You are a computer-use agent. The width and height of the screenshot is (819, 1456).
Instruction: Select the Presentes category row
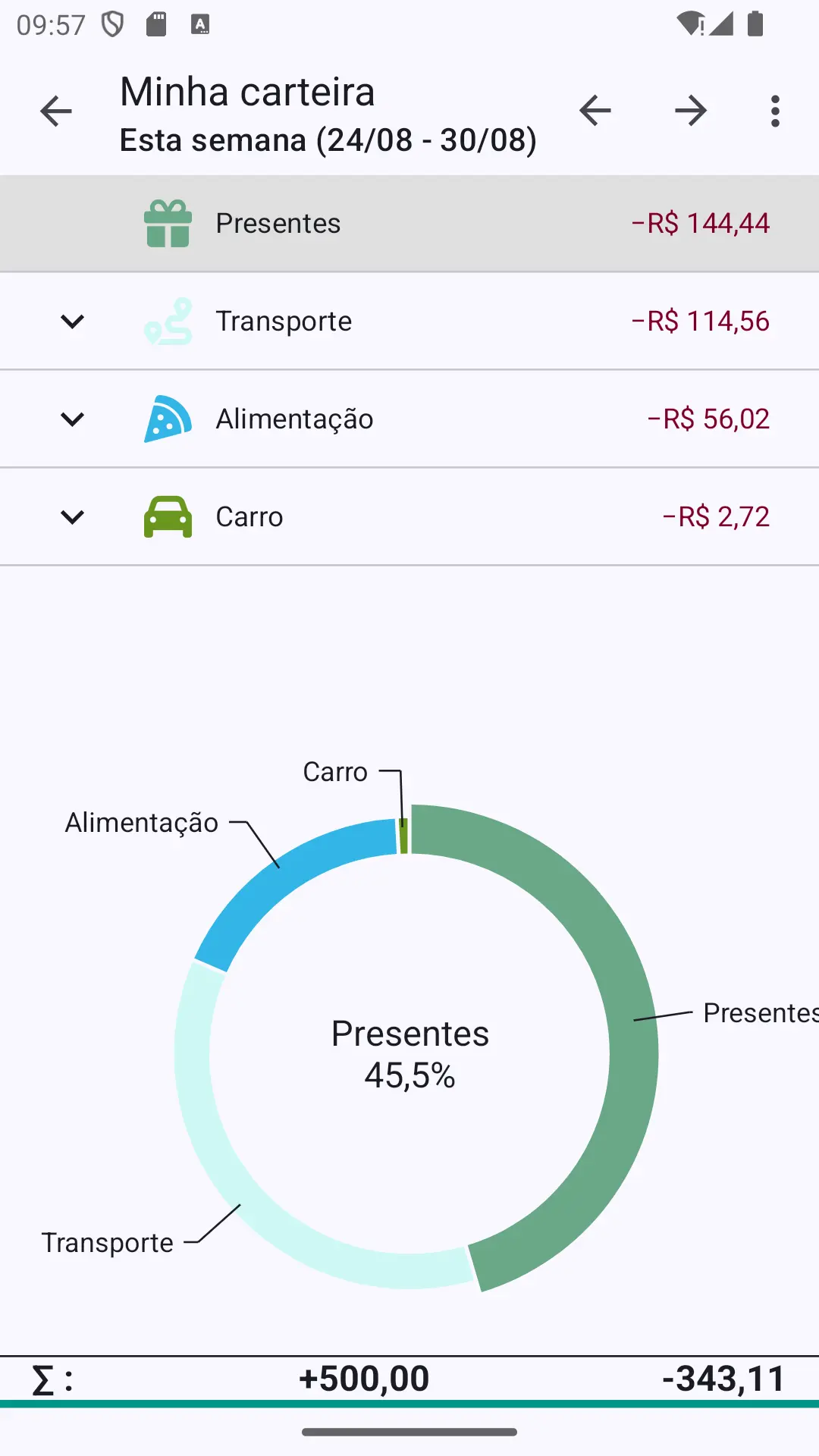coord(409,224)
